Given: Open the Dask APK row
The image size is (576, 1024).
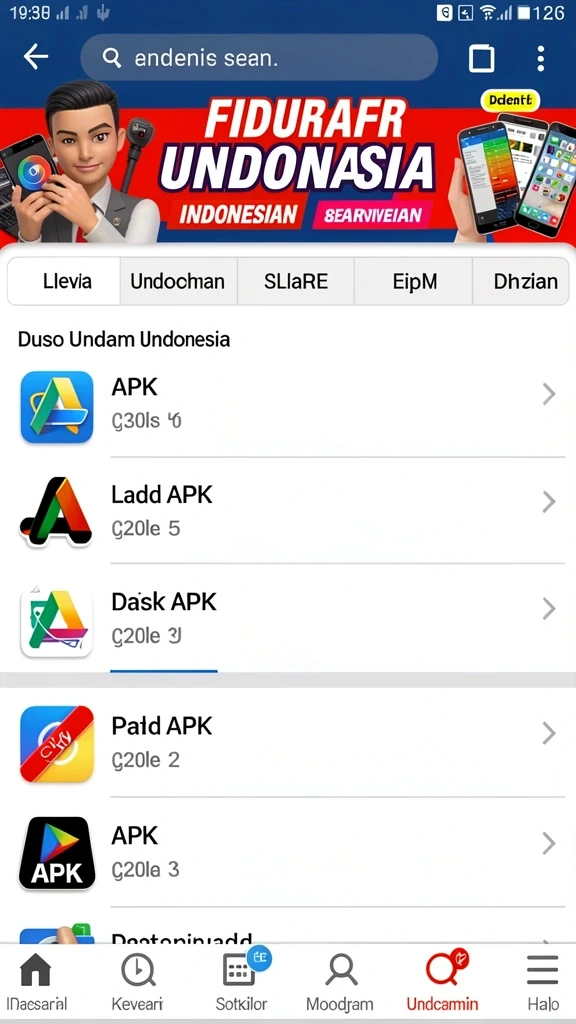Looking at the screenshot, I should coord(288,618).
